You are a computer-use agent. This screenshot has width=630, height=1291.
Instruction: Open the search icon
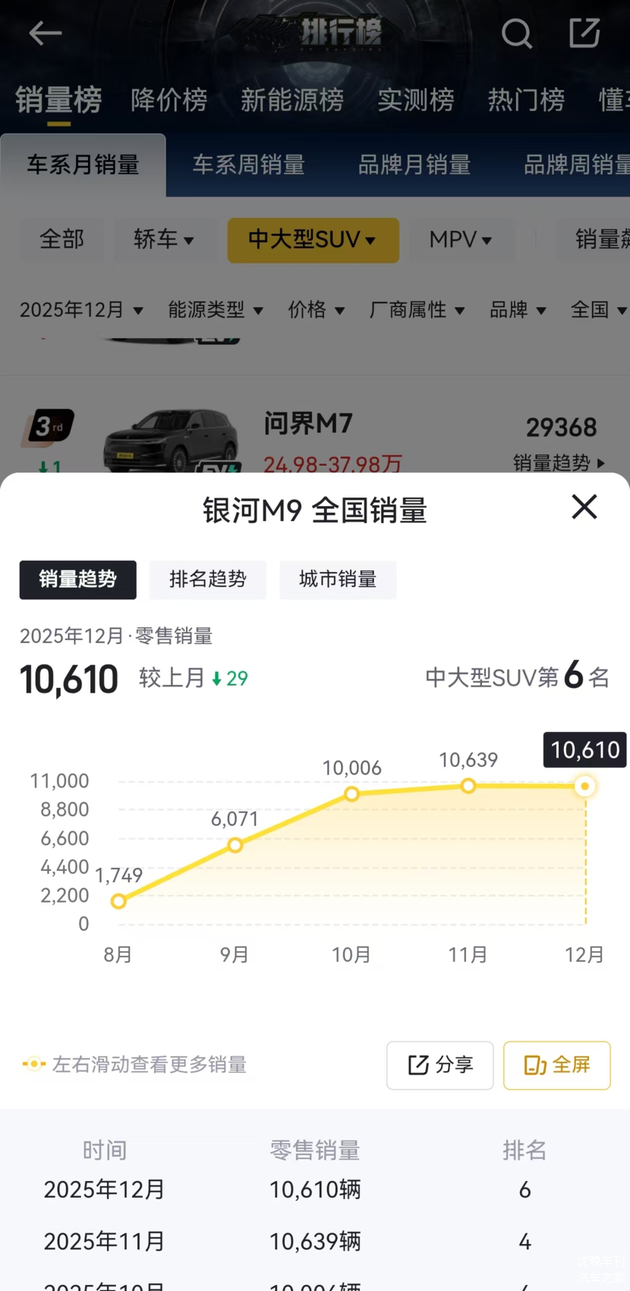point(516,34)
